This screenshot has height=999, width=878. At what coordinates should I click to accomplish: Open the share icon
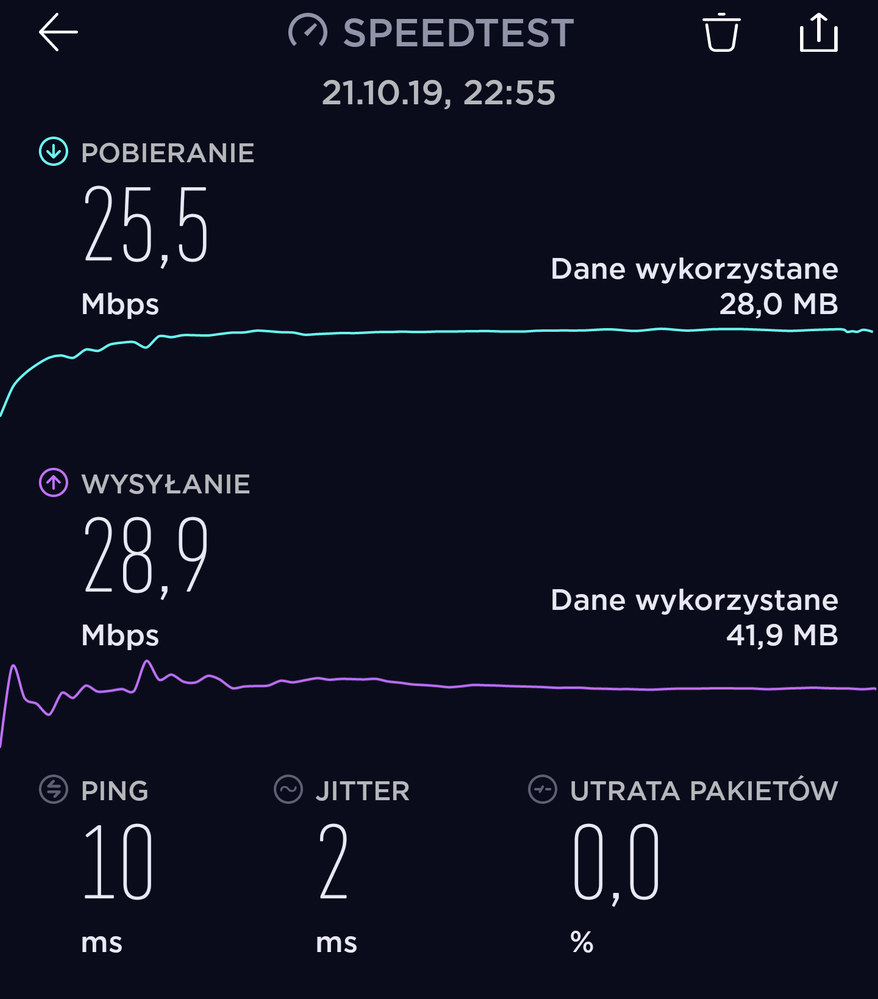tap(820, 31)
